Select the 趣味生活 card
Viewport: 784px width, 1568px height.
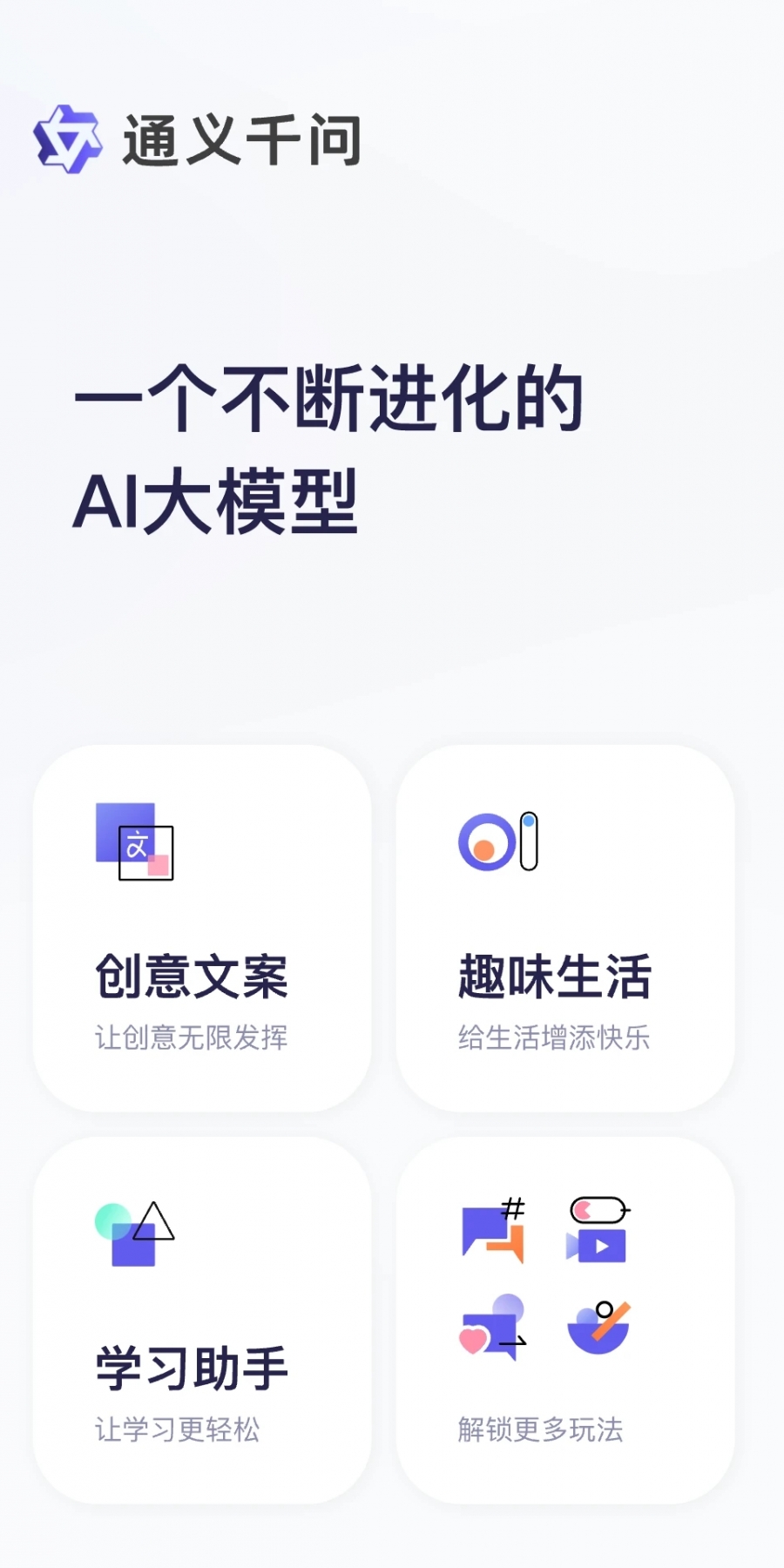pyautogui.click(x=565, y=929)
